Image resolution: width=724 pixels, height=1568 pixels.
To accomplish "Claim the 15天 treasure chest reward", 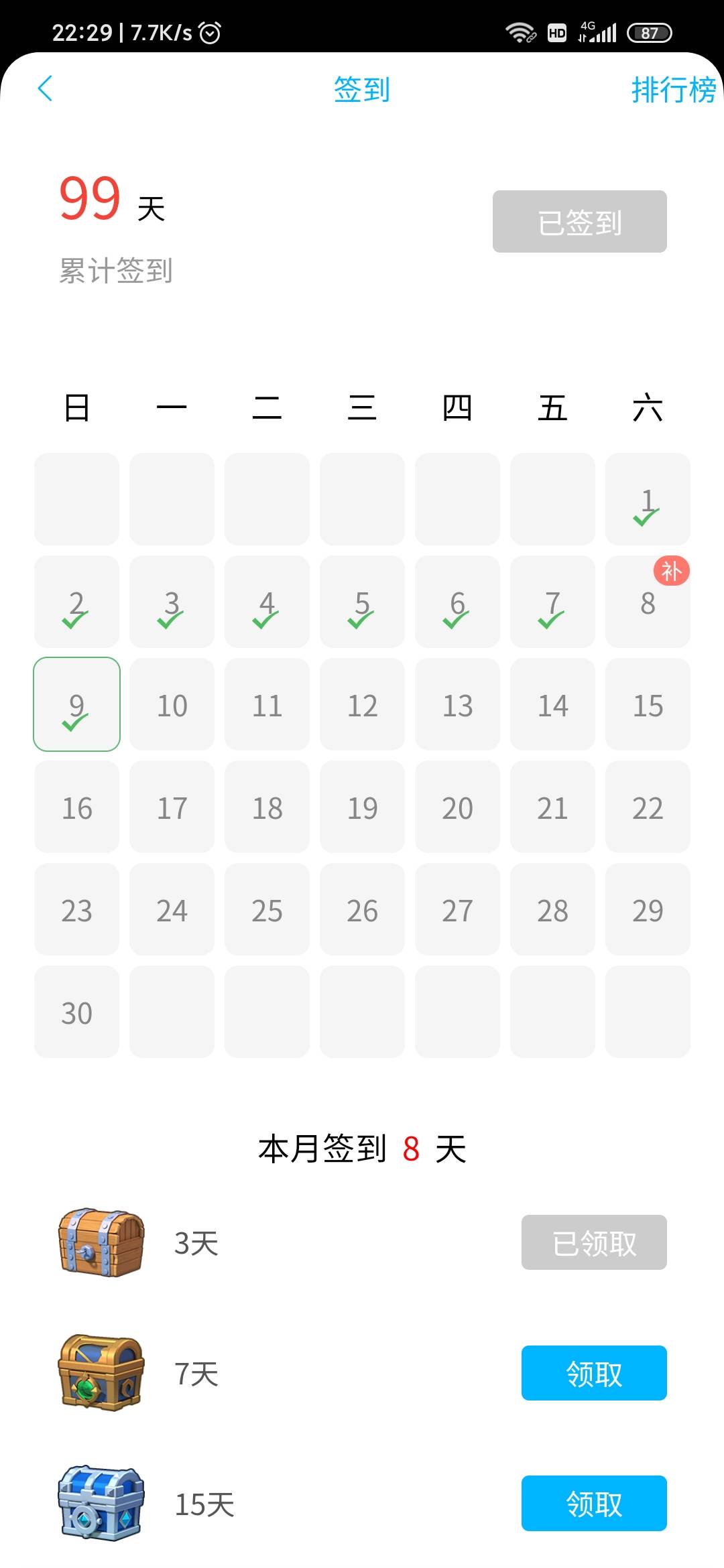I will (594, 1503).
